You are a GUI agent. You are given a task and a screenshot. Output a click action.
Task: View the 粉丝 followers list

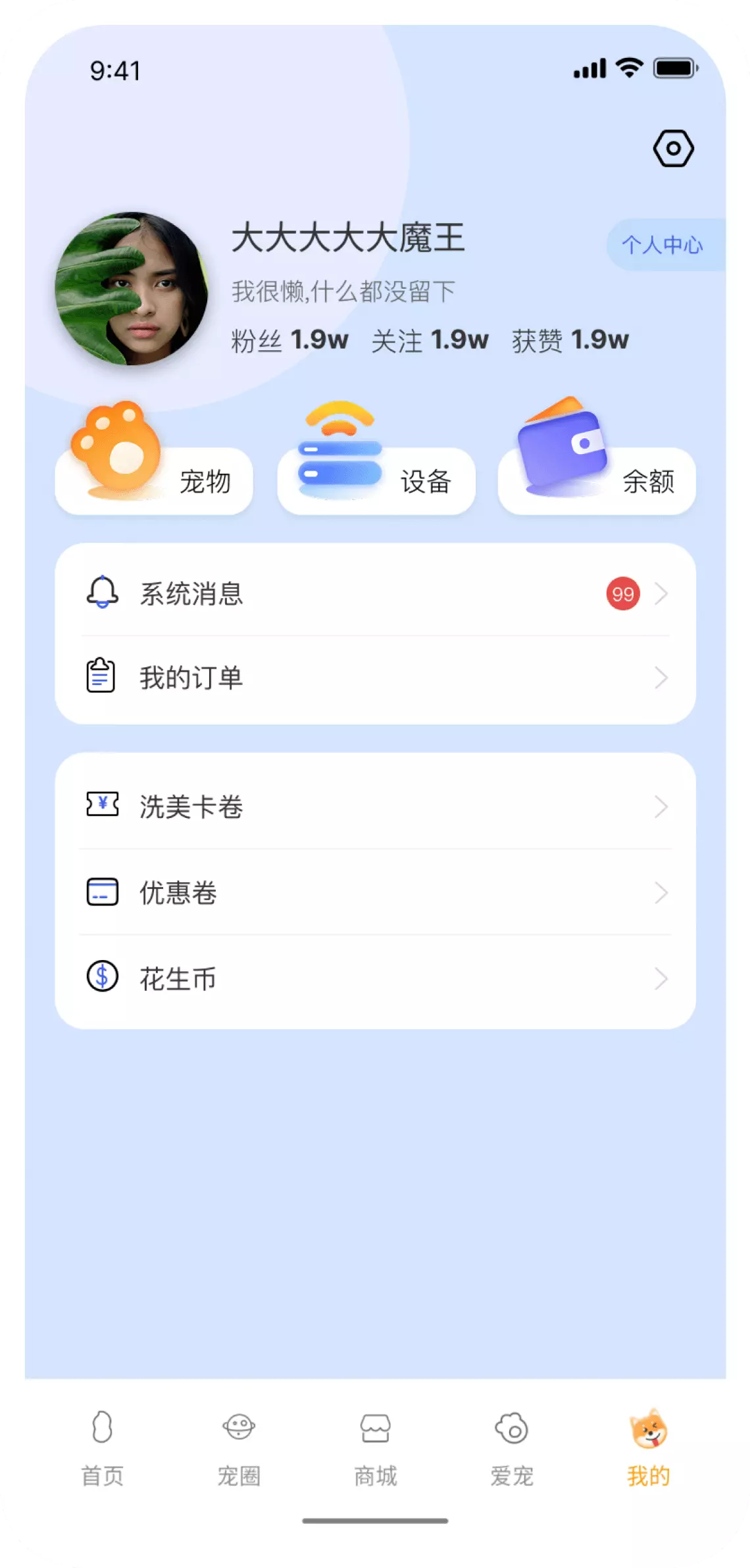point(289,340)
